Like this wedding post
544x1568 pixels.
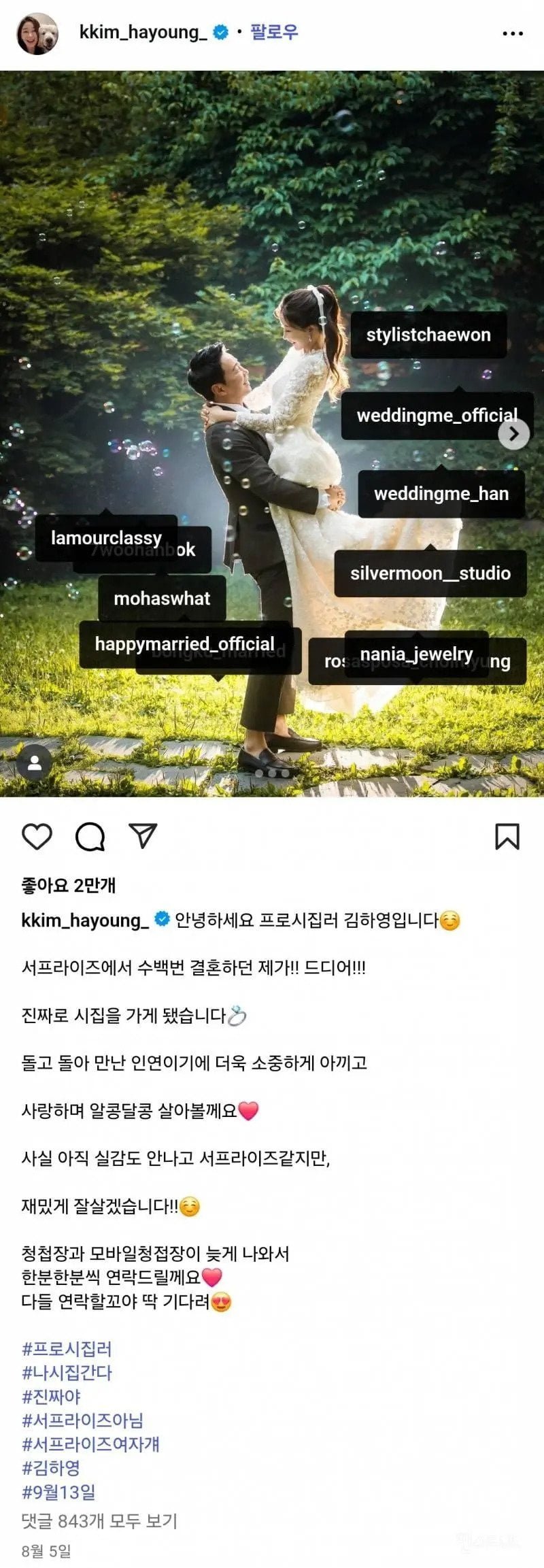click(x=37, y=836)
